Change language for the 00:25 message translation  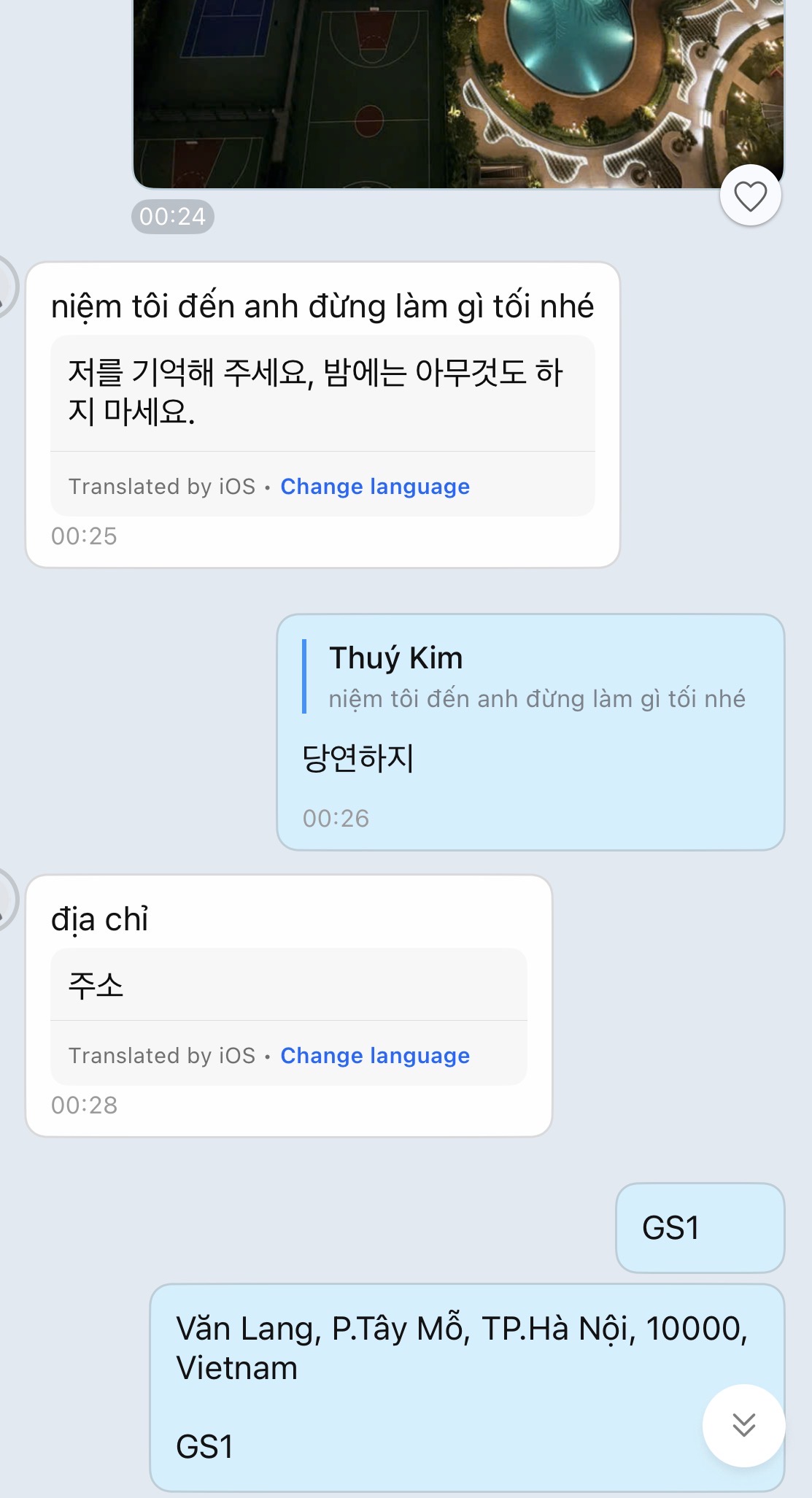click(x=375, y=487)
